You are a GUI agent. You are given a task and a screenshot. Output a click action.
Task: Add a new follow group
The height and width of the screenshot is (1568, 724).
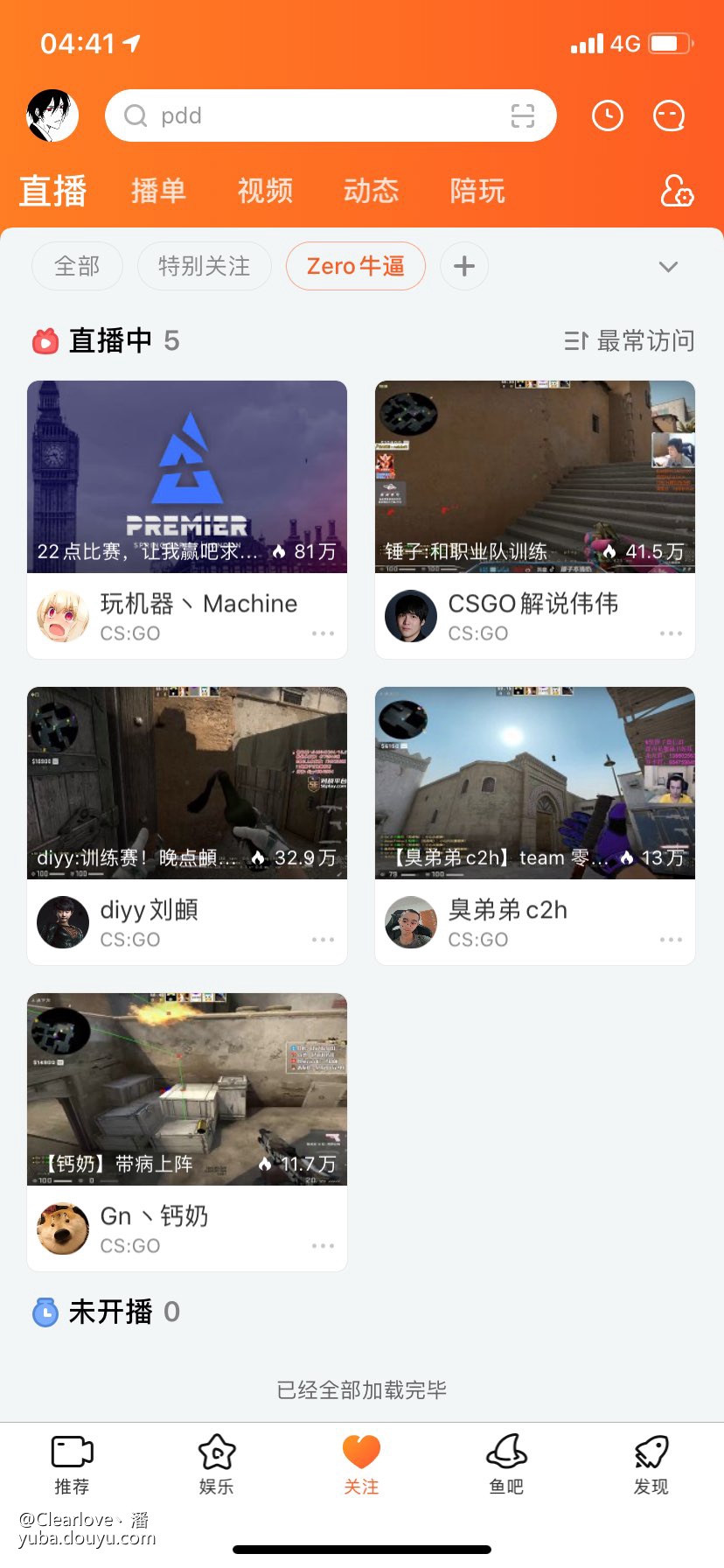pos(464,266)
